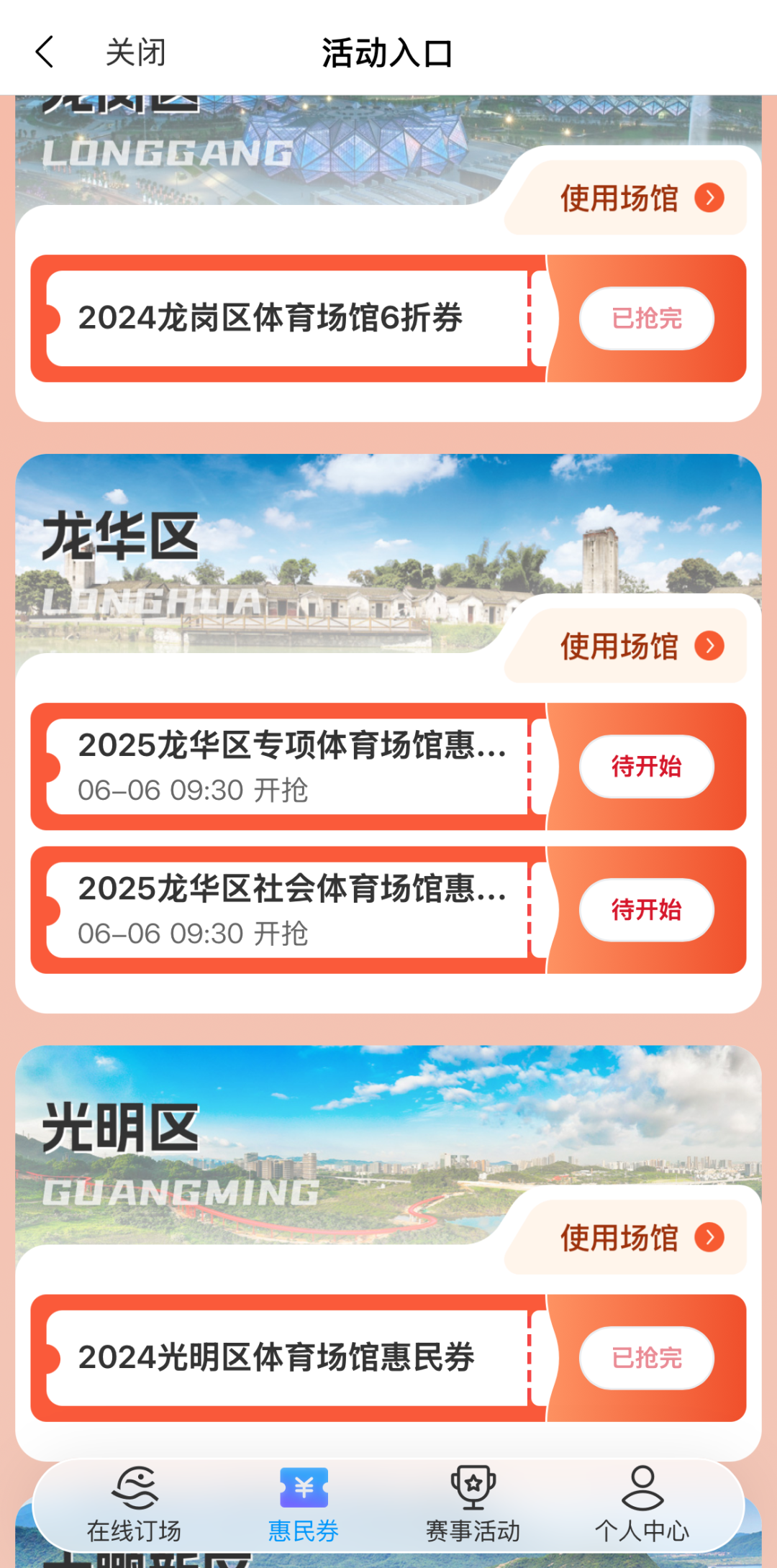Open 使用场馆 for 龙华区

tap(640, 646)
